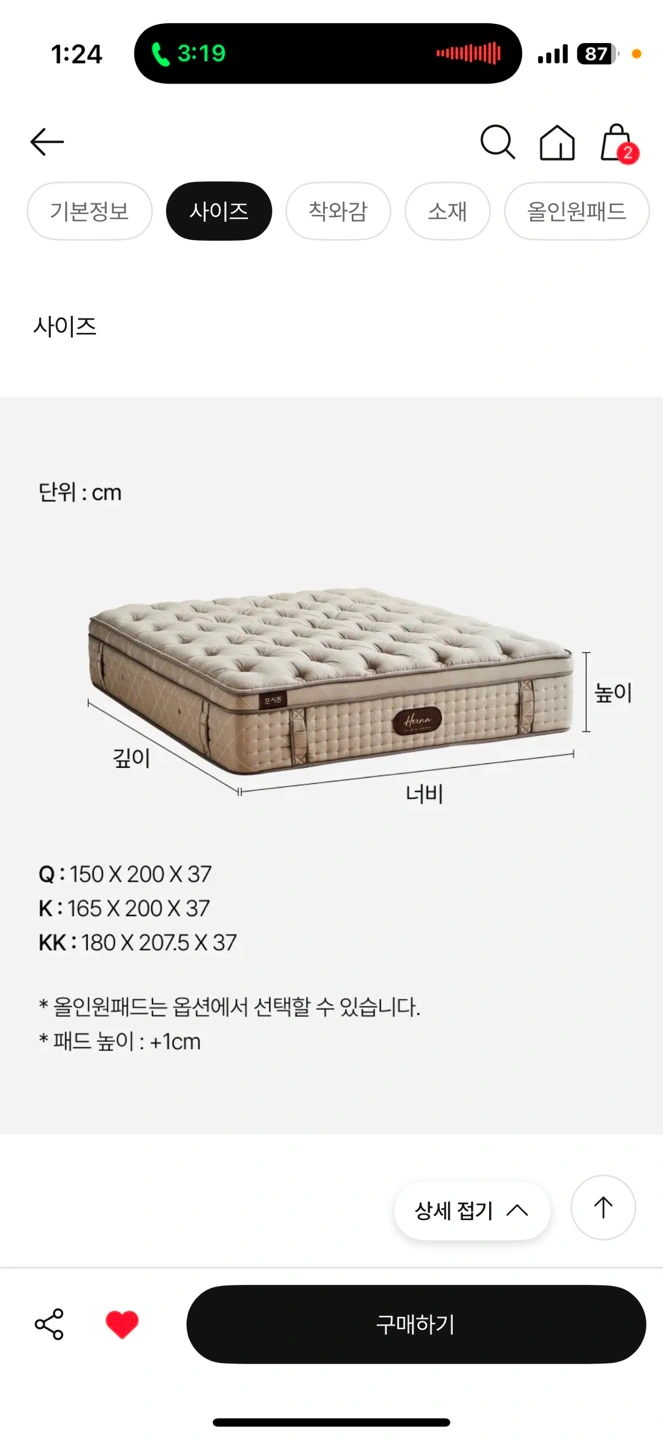Open the 소재 tab
Screen dimensions: 663x1440
447,212
